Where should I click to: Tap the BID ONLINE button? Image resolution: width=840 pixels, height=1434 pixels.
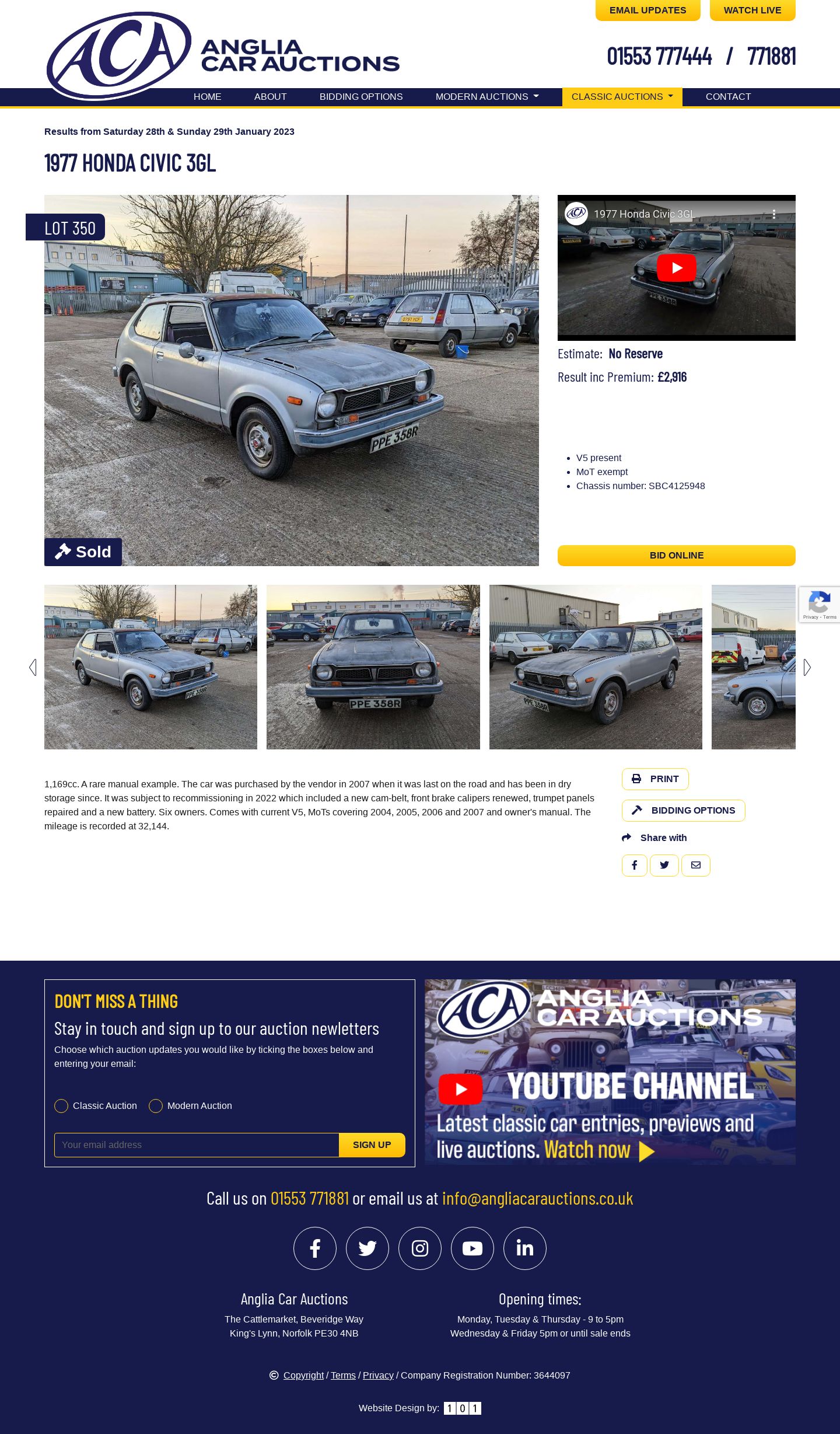point(676,556)
